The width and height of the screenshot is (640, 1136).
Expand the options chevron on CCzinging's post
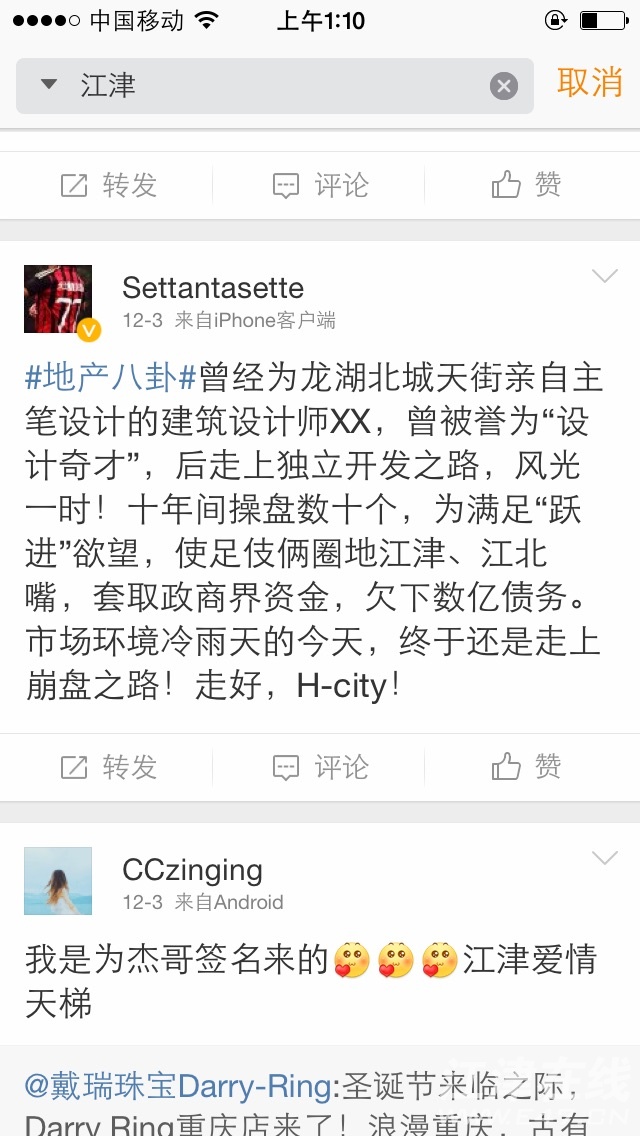pyautogui.click(x=604, y=859)
